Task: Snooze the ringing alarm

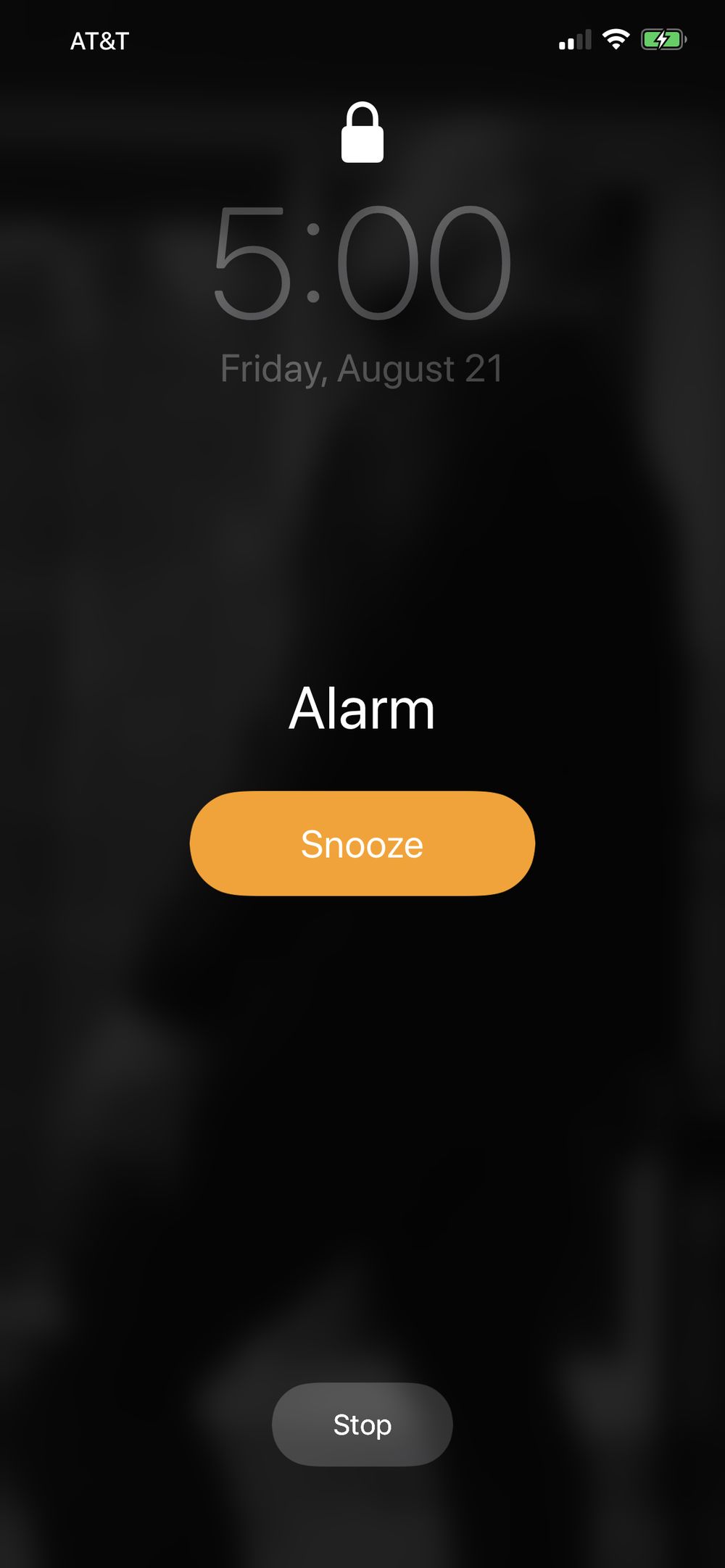Action: pyautogui.click(x=362, y=843)
